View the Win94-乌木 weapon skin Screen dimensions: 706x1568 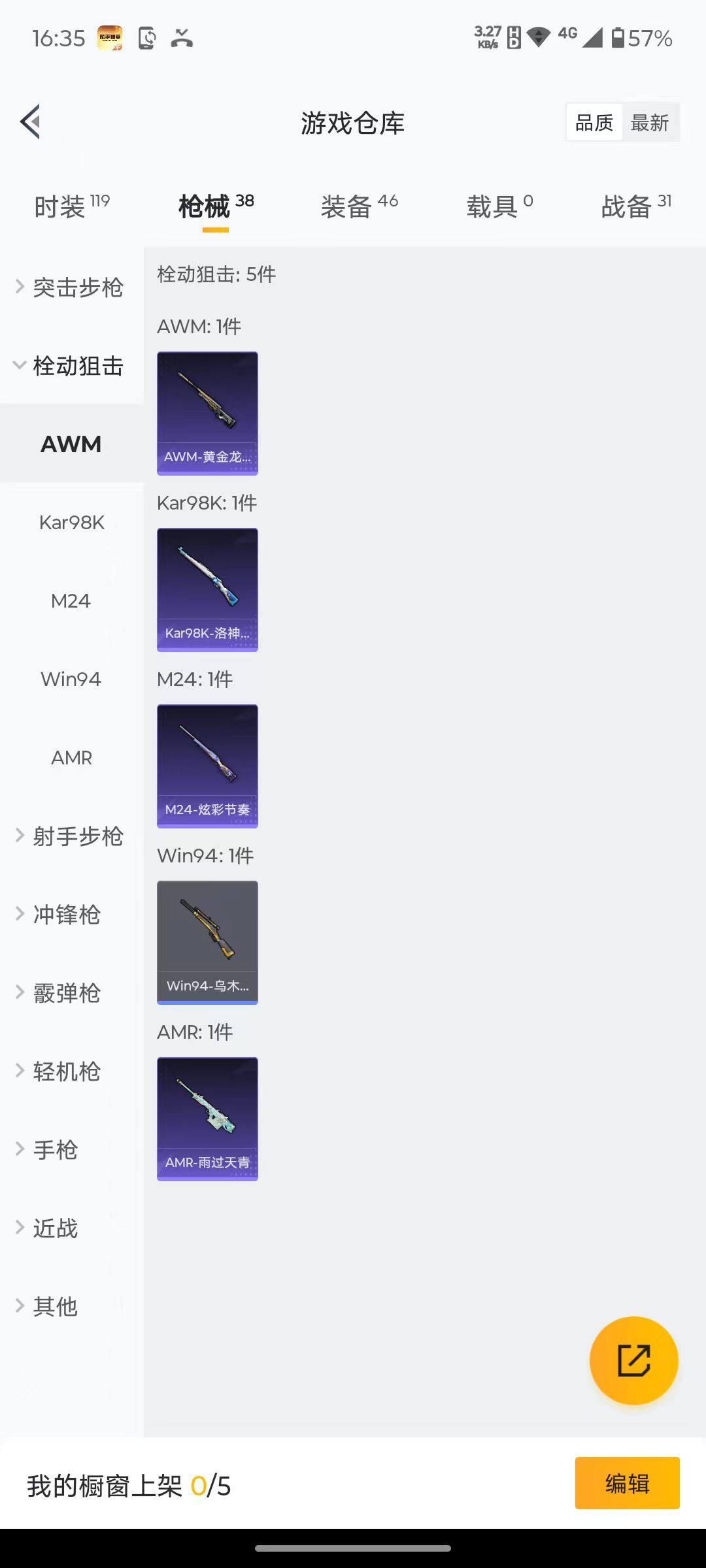point(207,942)
